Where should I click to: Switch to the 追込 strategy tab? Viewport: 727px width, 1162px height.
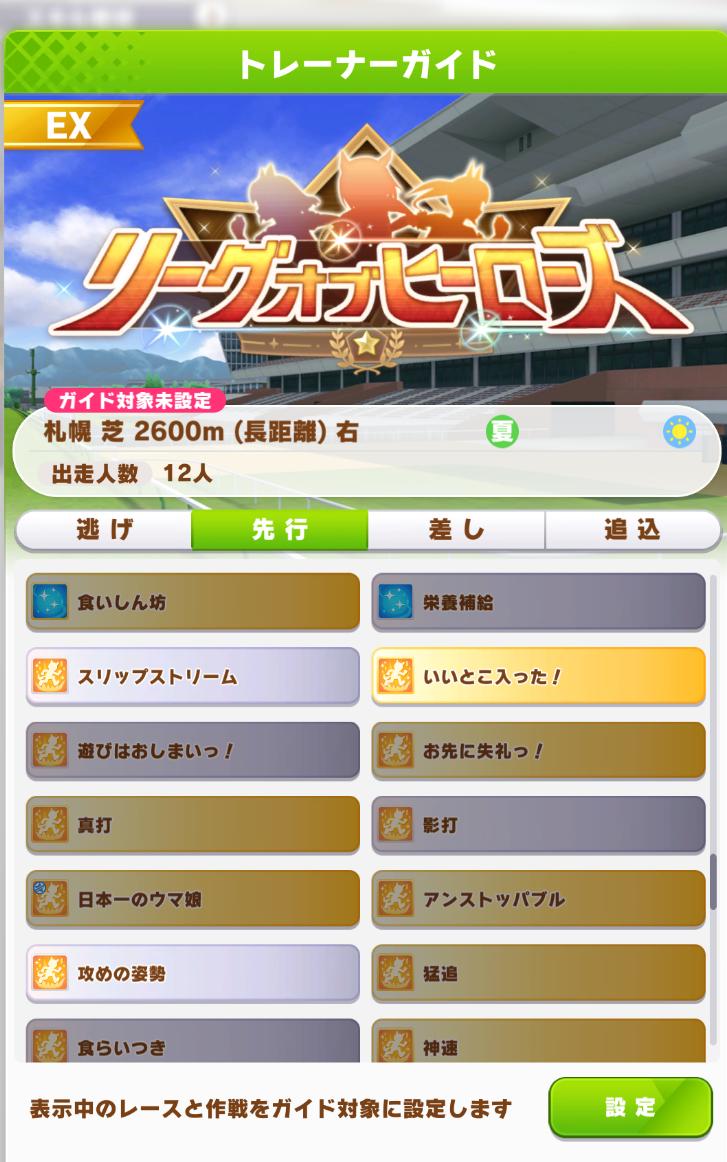click(631, 530)
